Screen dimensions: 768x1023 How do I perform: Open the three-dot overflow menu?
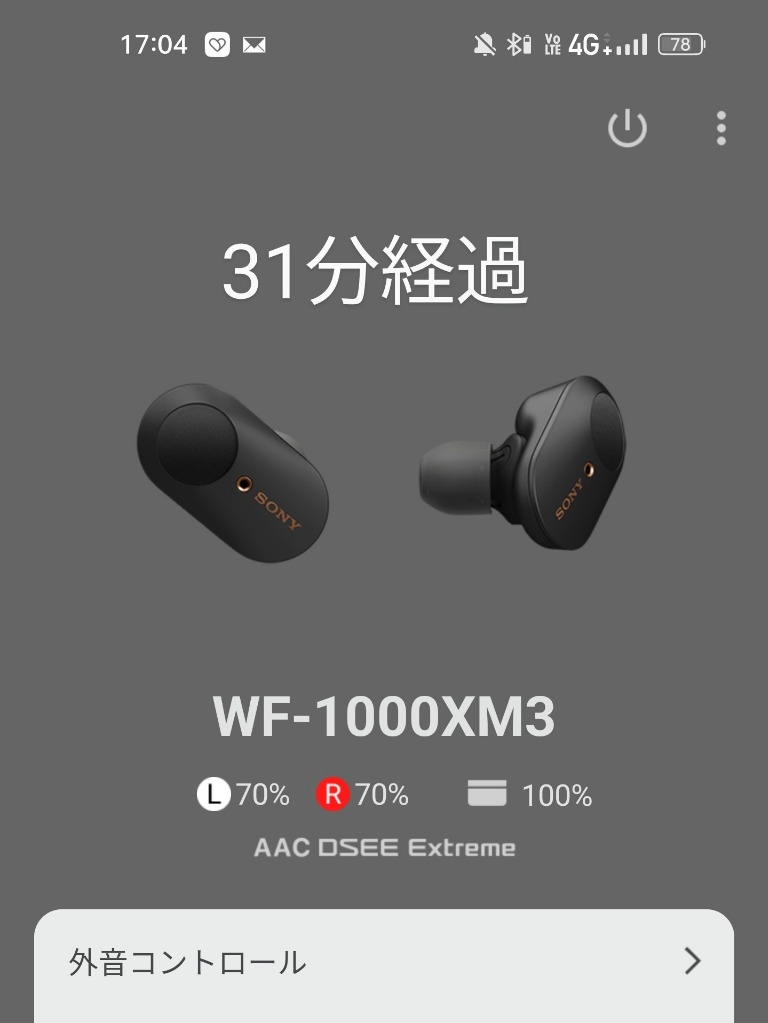point(721,129)
